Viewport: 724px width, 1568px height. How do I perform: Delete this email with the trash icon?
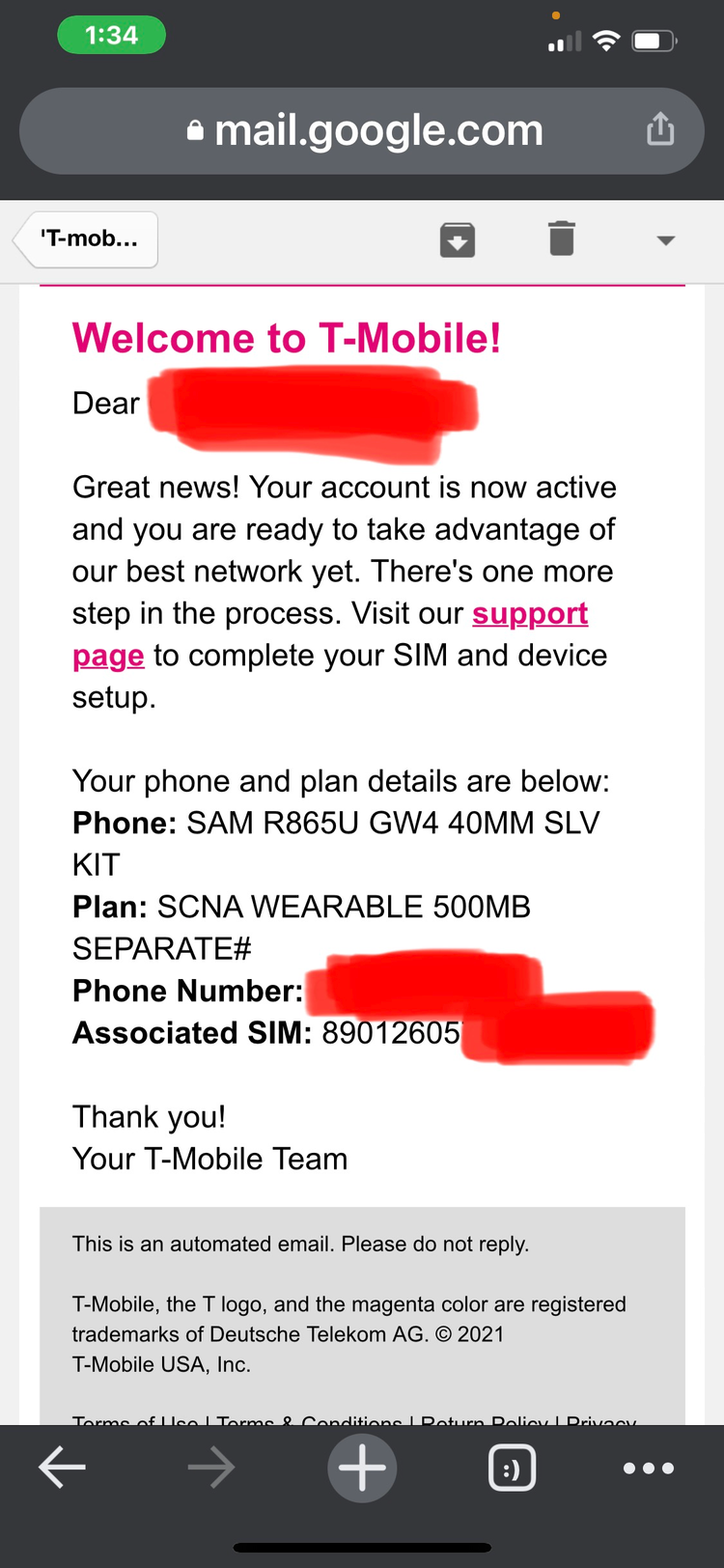point(561,238)
